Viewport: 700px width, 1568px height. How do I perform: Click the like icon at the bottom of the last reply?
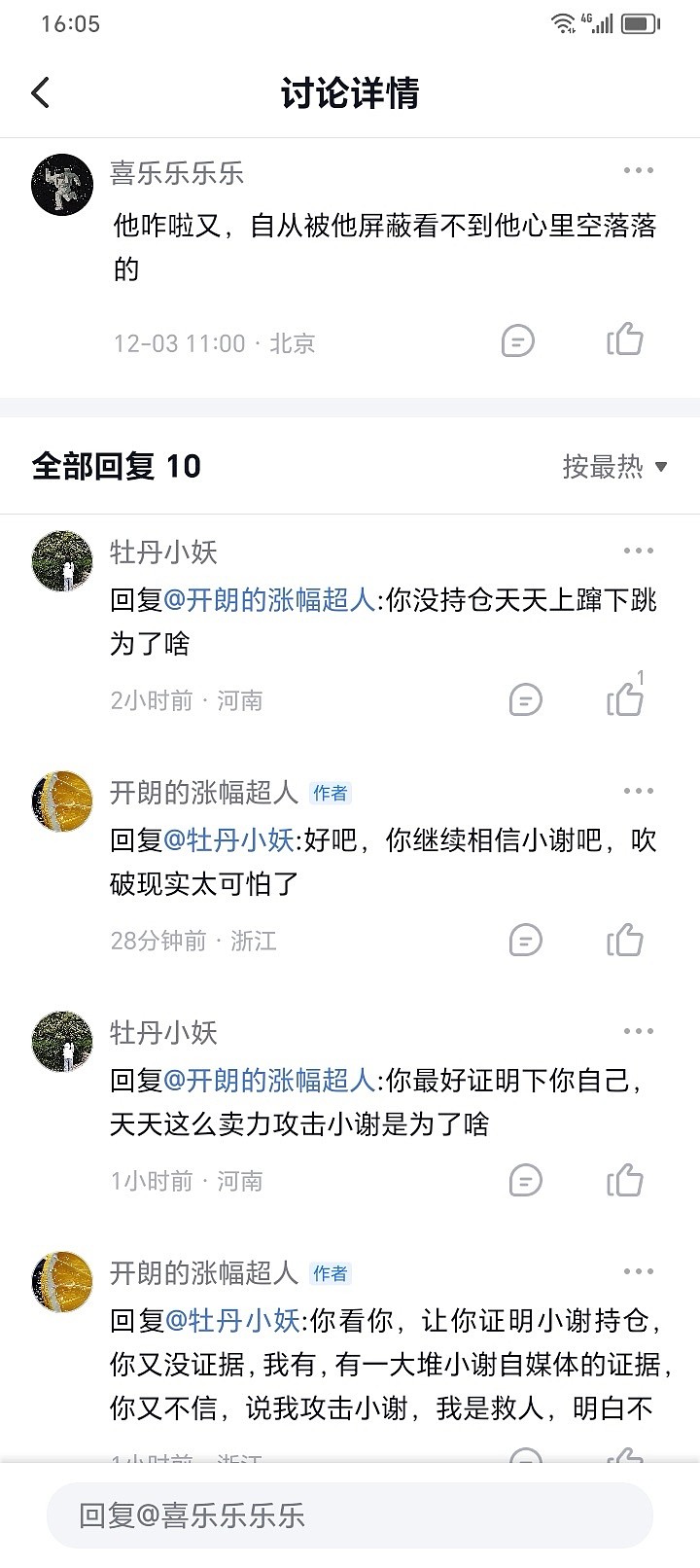pos(626,1455)
